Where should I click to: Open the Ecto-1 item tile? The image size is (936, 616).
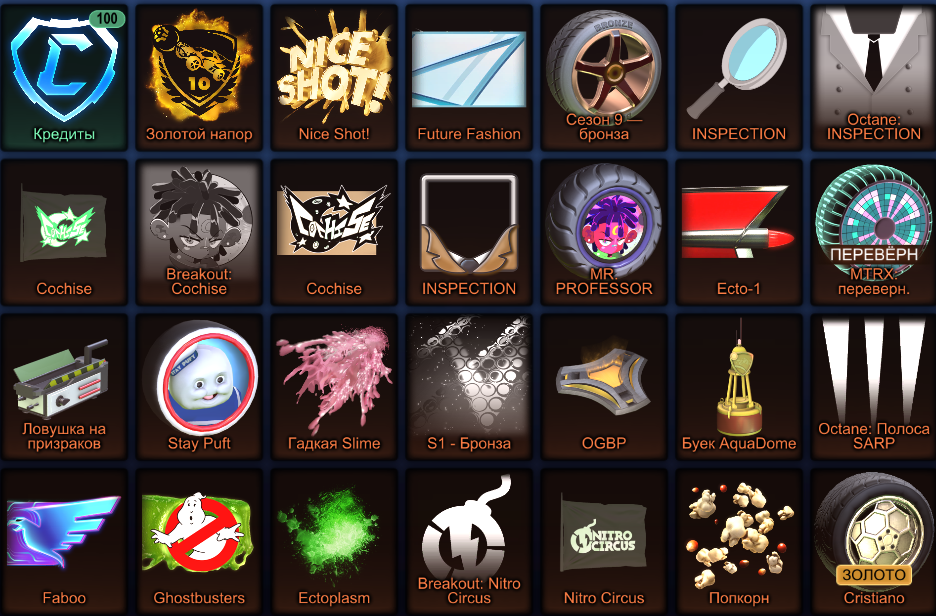pyautogui.click(x=739, y=230)
